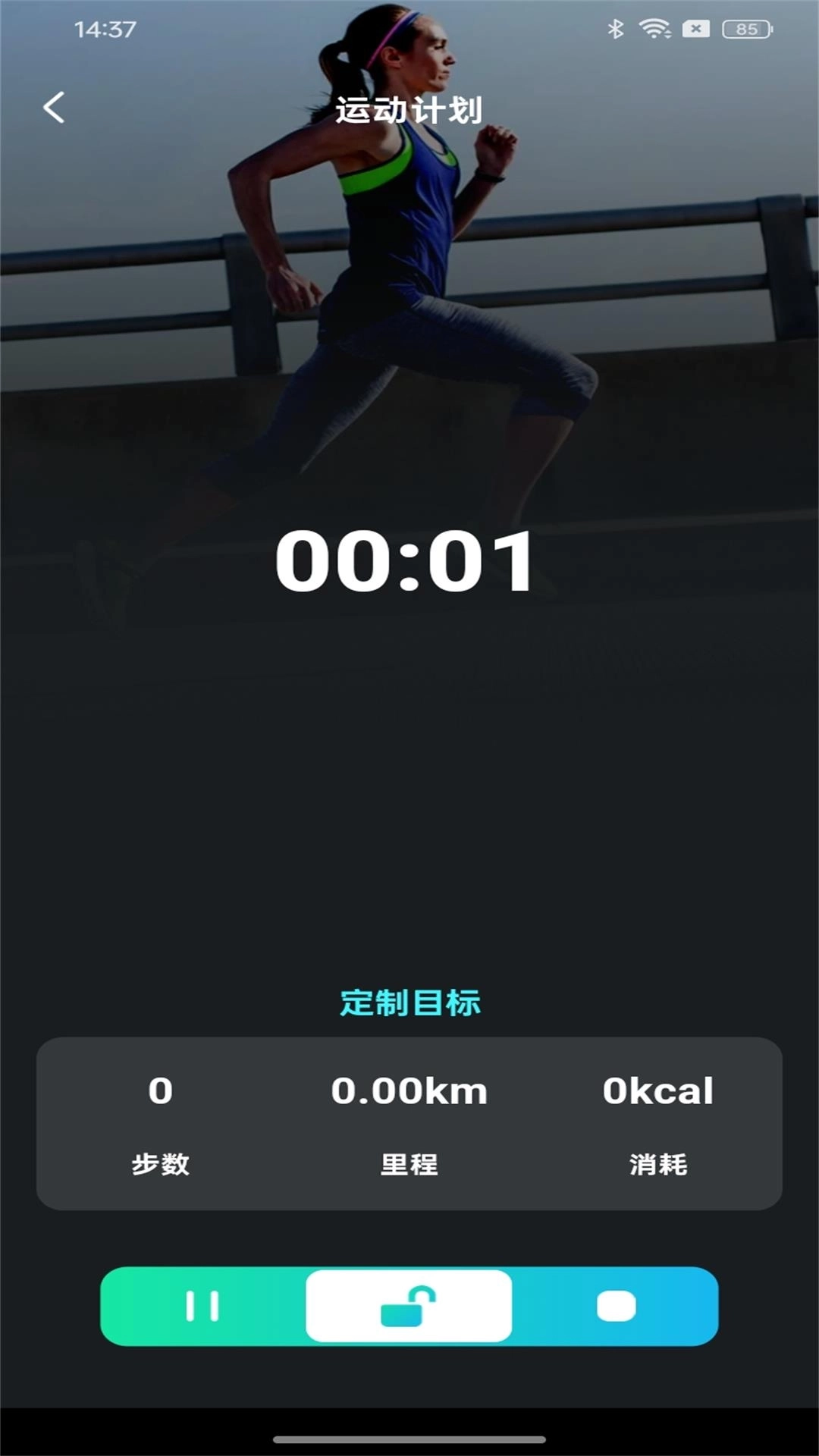This screenshot has width=819, height=1456.
Task: Tap the Bluetooth status bar icon
Action: [x=616, y=27]
